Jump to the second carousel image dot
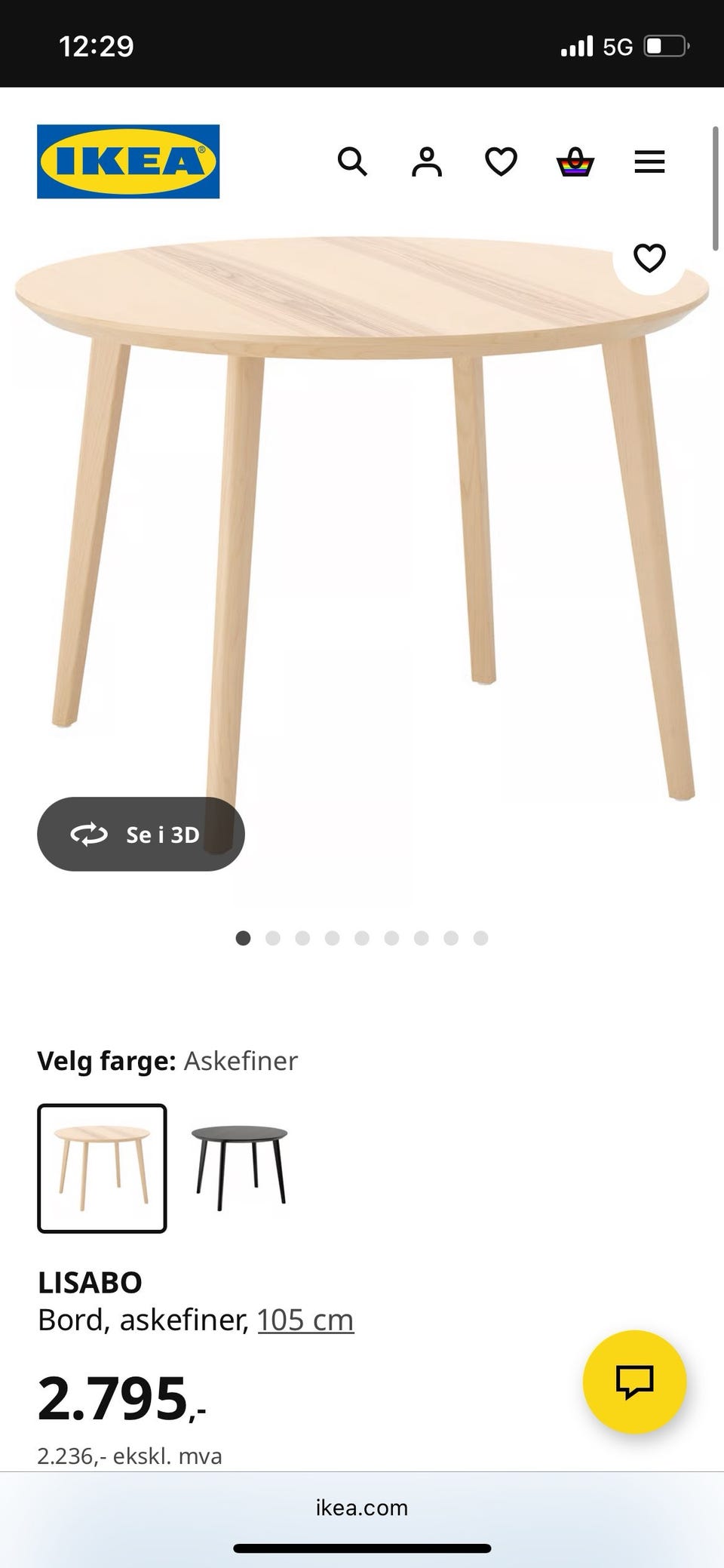The height and width of the screenshot is (1568, 724). pyautogui.click(x=273, y=938)
